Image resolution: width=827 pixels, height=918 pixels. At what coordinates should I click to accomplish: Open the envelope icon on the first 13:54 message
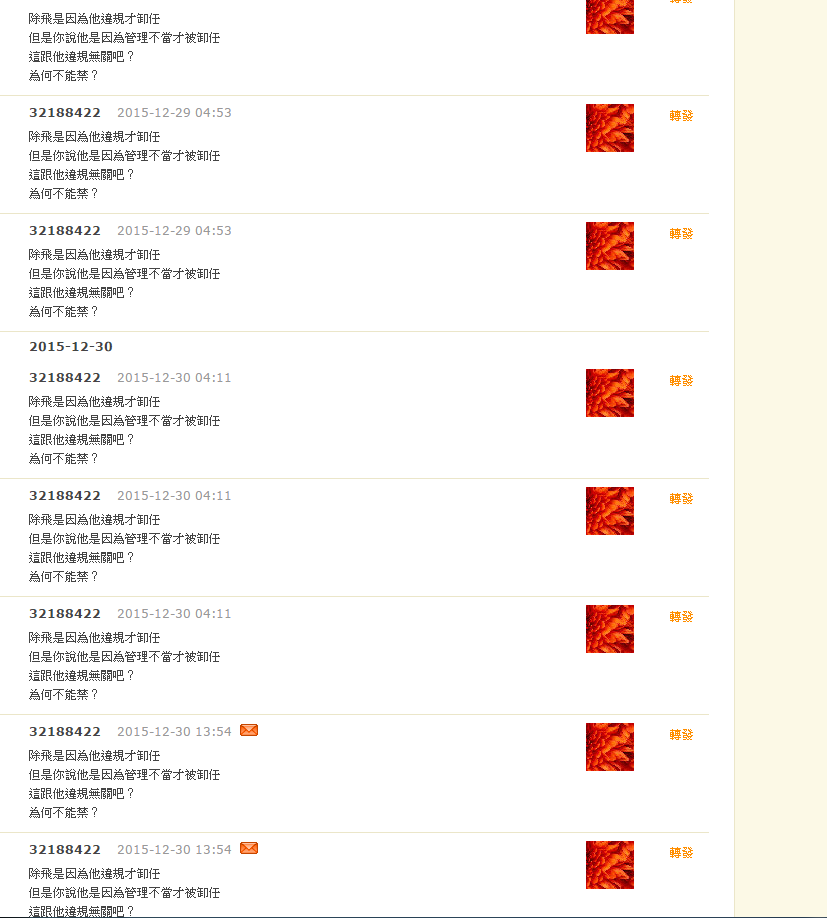pos(249,730)
